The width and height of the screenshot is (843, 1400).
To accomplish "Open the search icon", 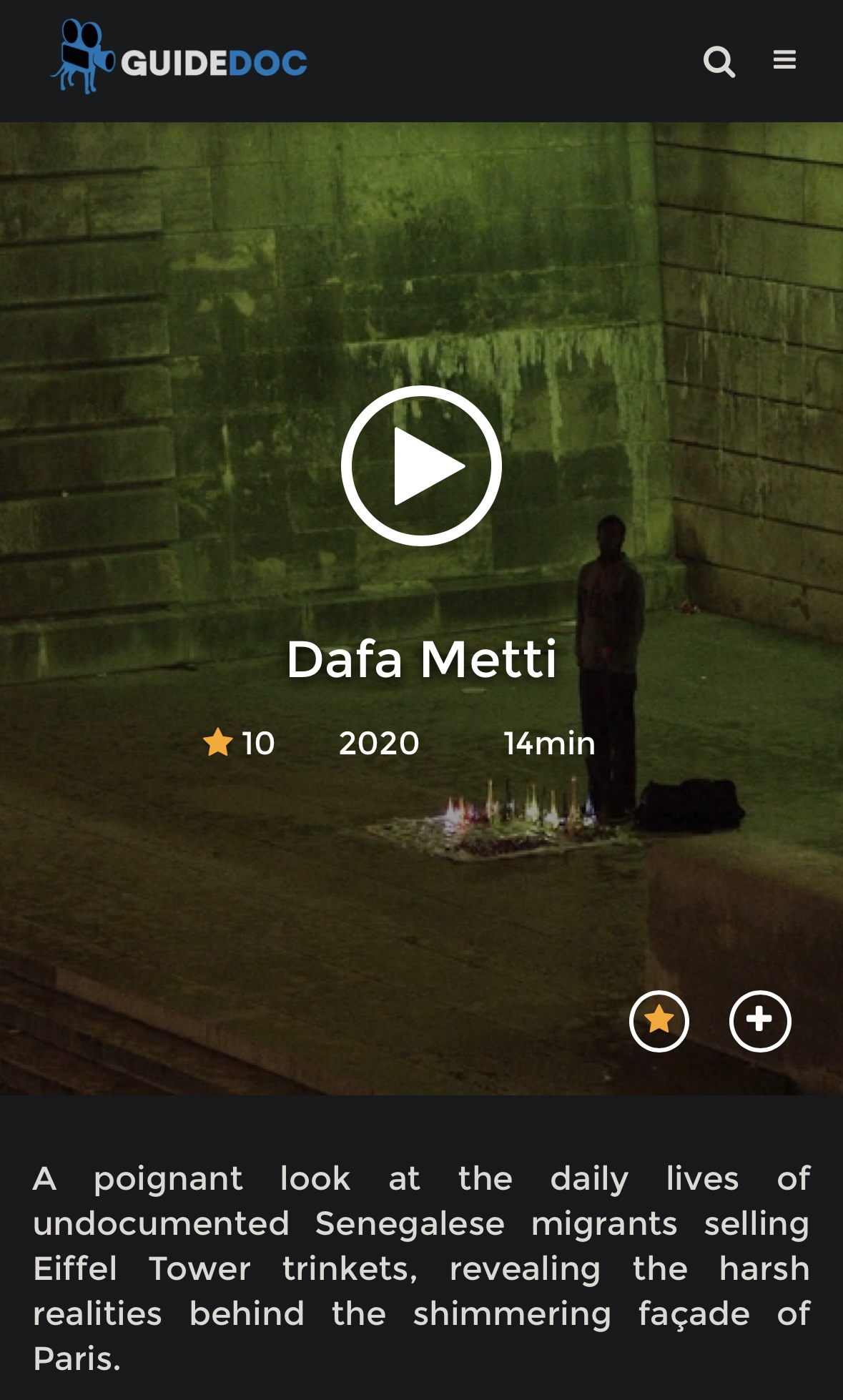I will [x=719, y=61].
